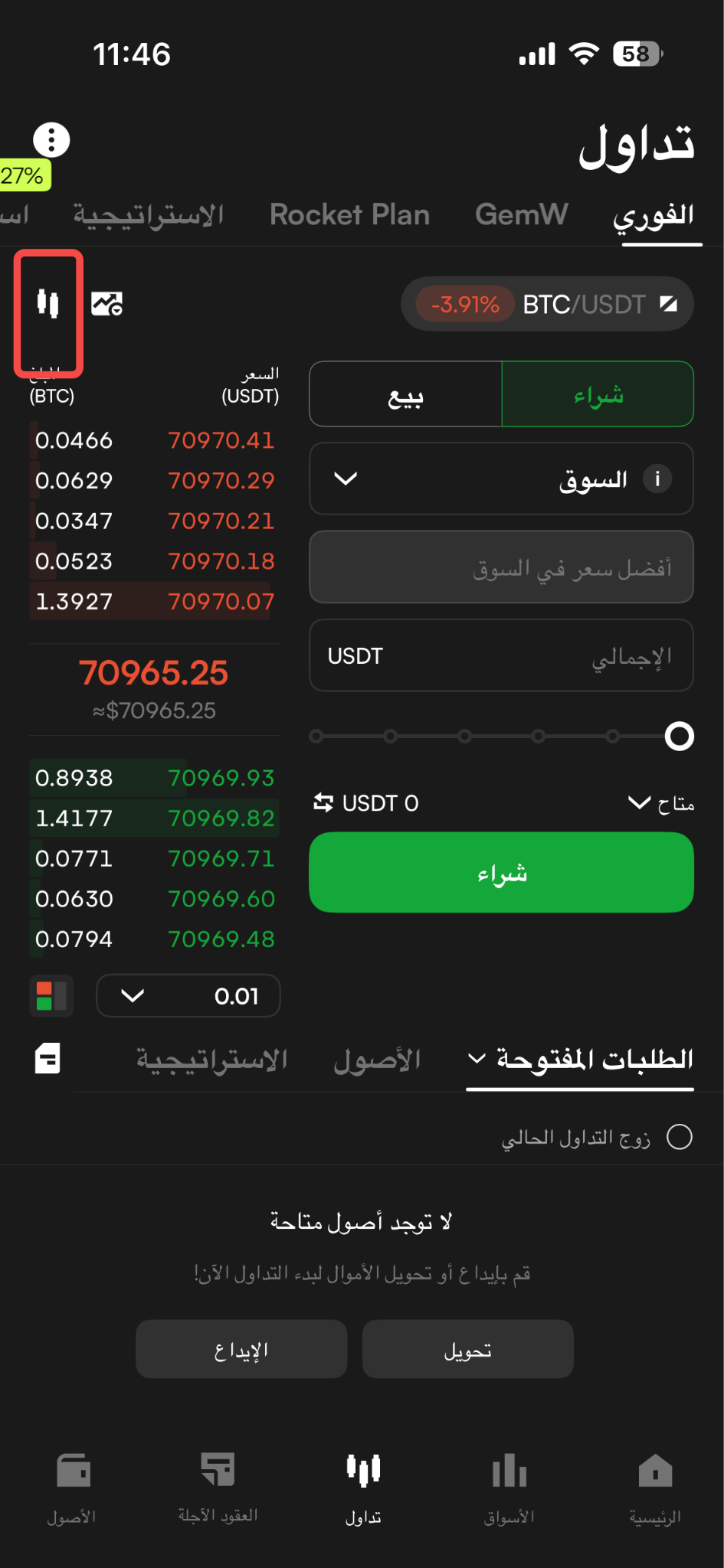Select the زوج التداول الحالي radio option
724x1568 pixels.
coord(680,1137)
